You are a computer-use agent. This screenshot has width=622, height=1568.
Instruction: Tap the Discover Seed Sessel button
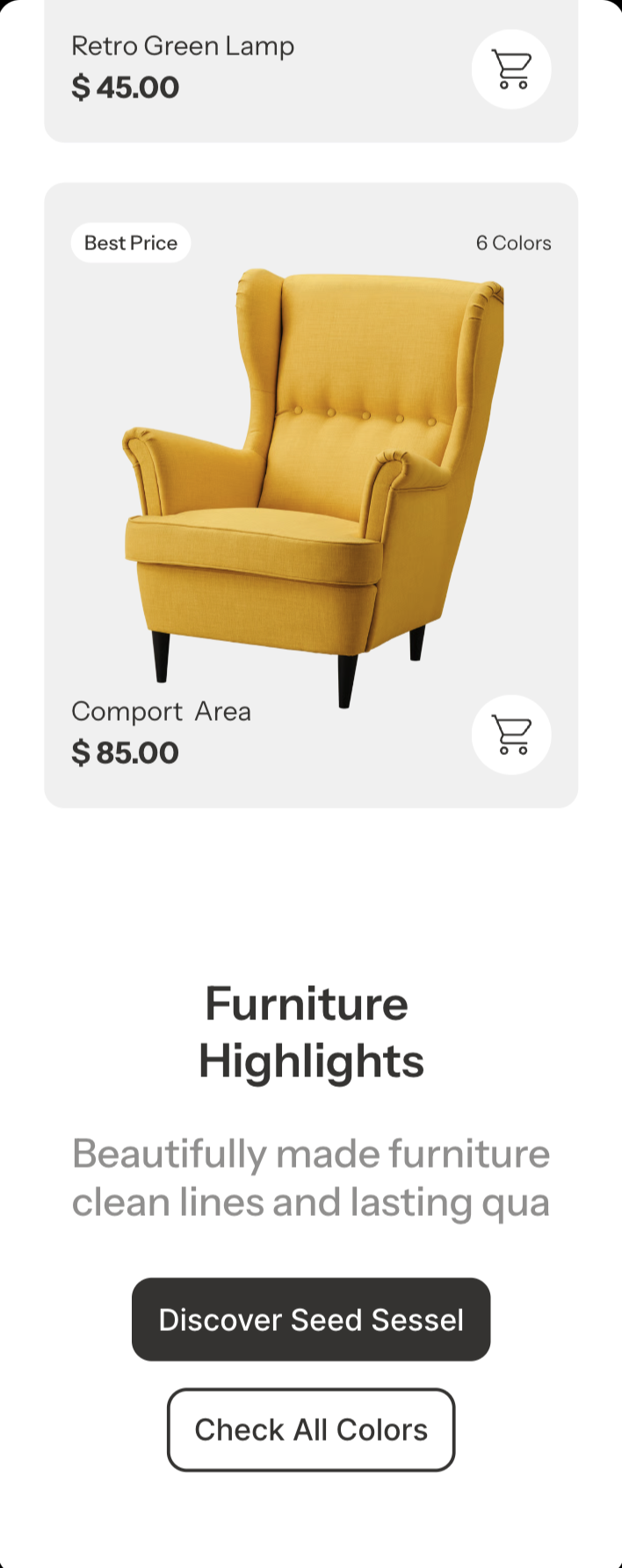point(311,1320)
